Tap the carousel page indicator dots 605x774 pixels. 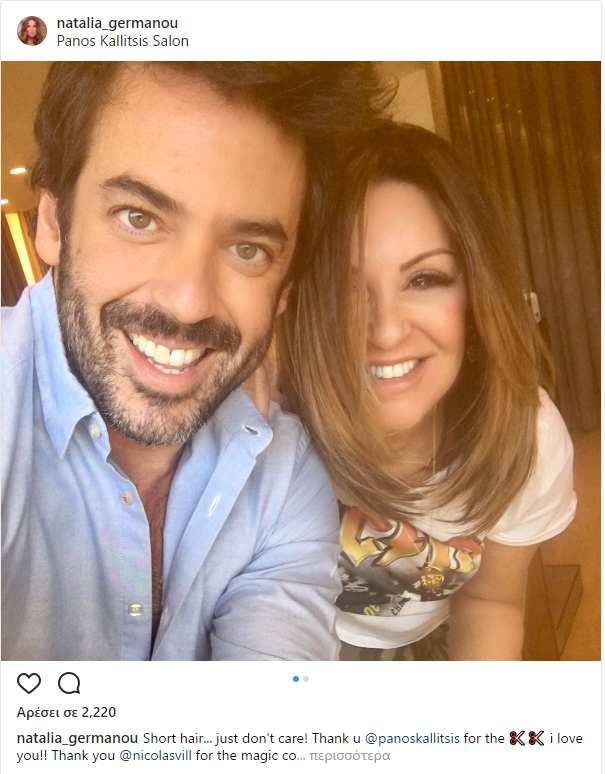pyautogui.click(x=301, y=679)
